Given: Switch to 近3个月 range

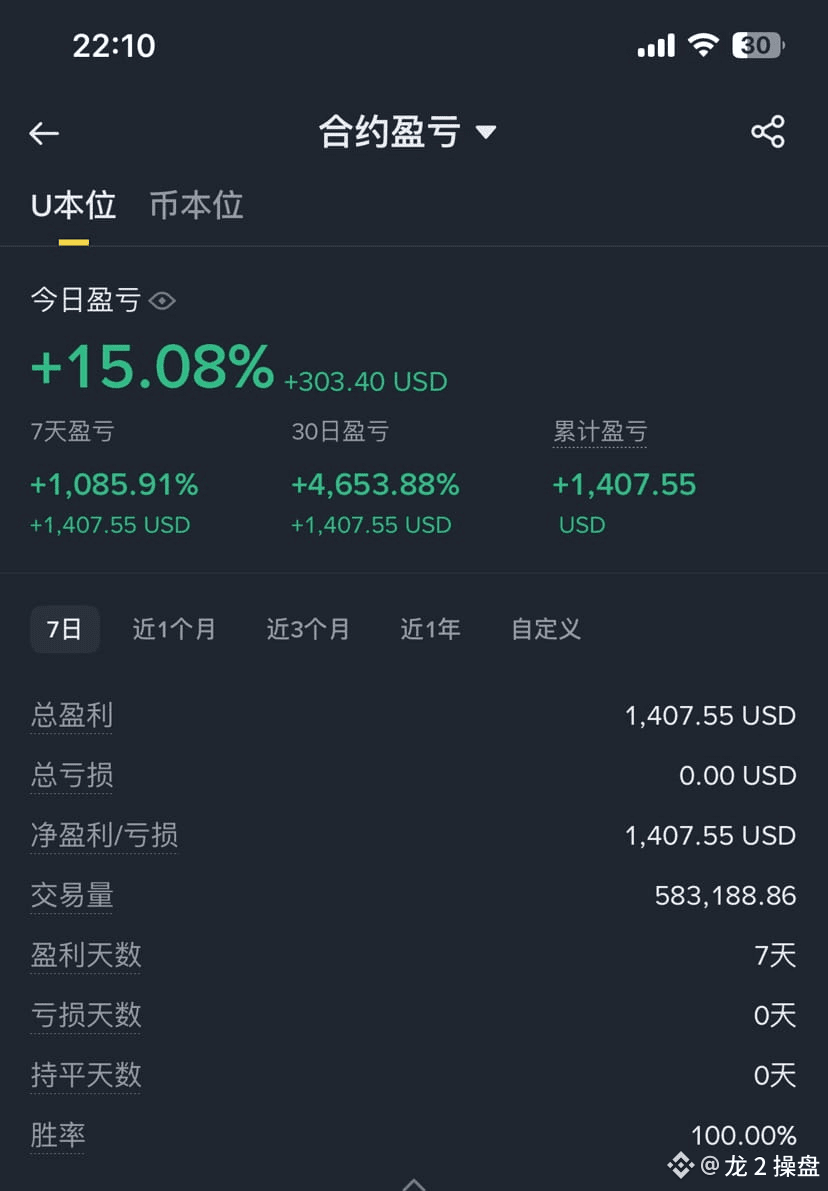Looking at the screenshot, I should coord(308,629).
